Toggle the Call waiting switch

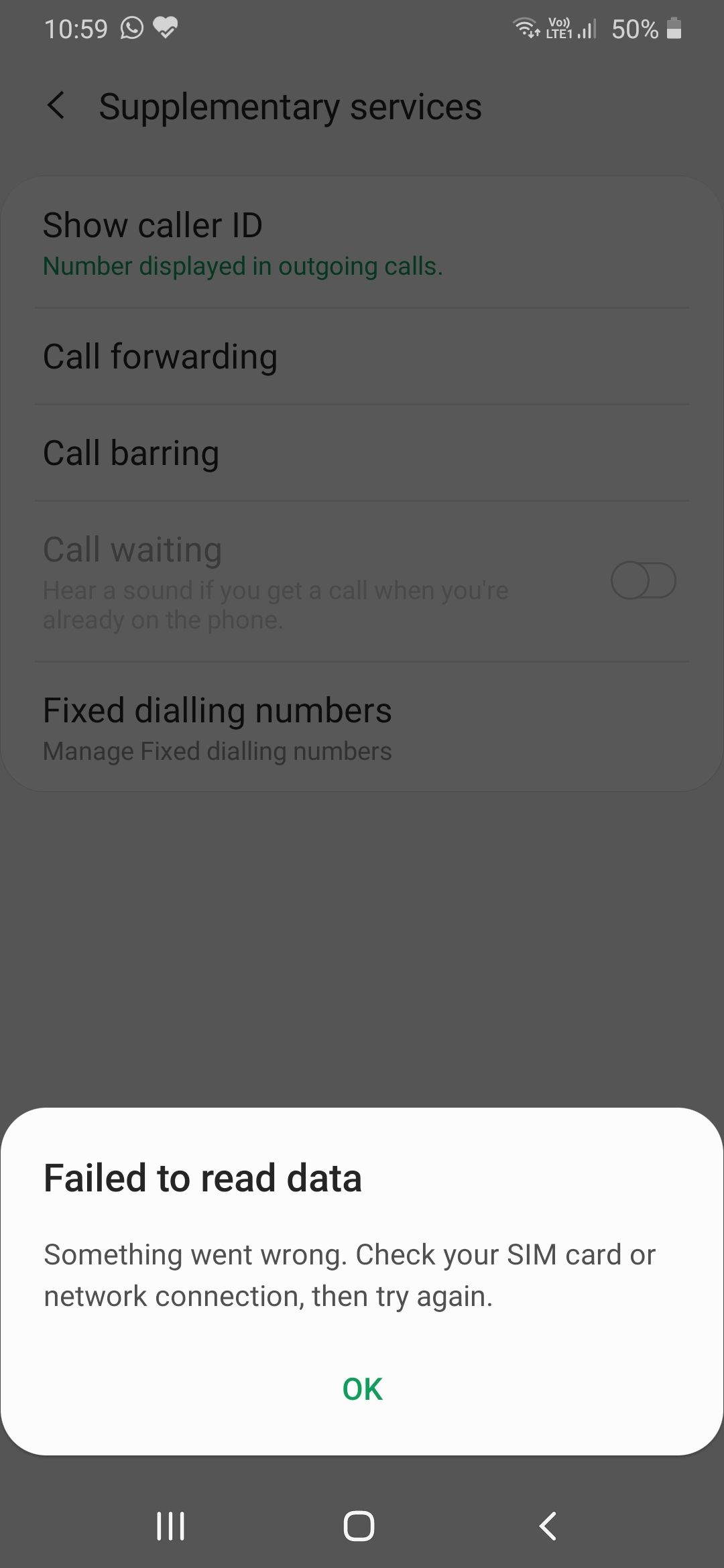click(642, 580)
